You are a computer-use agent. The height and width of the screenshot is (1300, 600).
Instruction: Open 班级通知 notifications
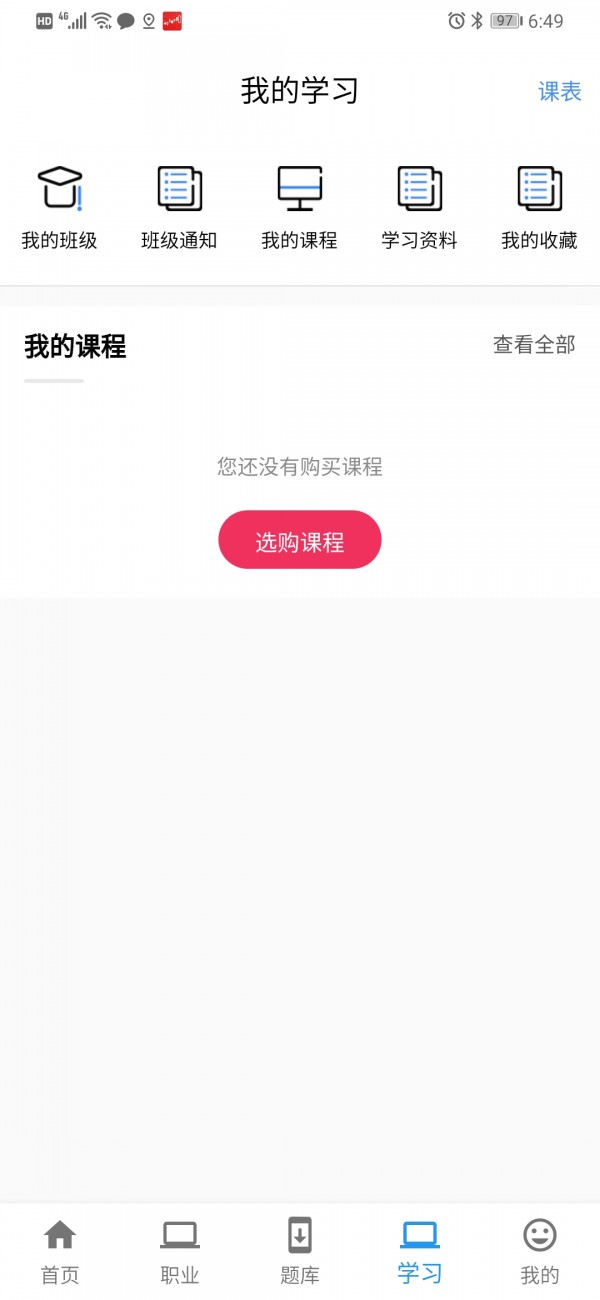click(x=180, y=207)
